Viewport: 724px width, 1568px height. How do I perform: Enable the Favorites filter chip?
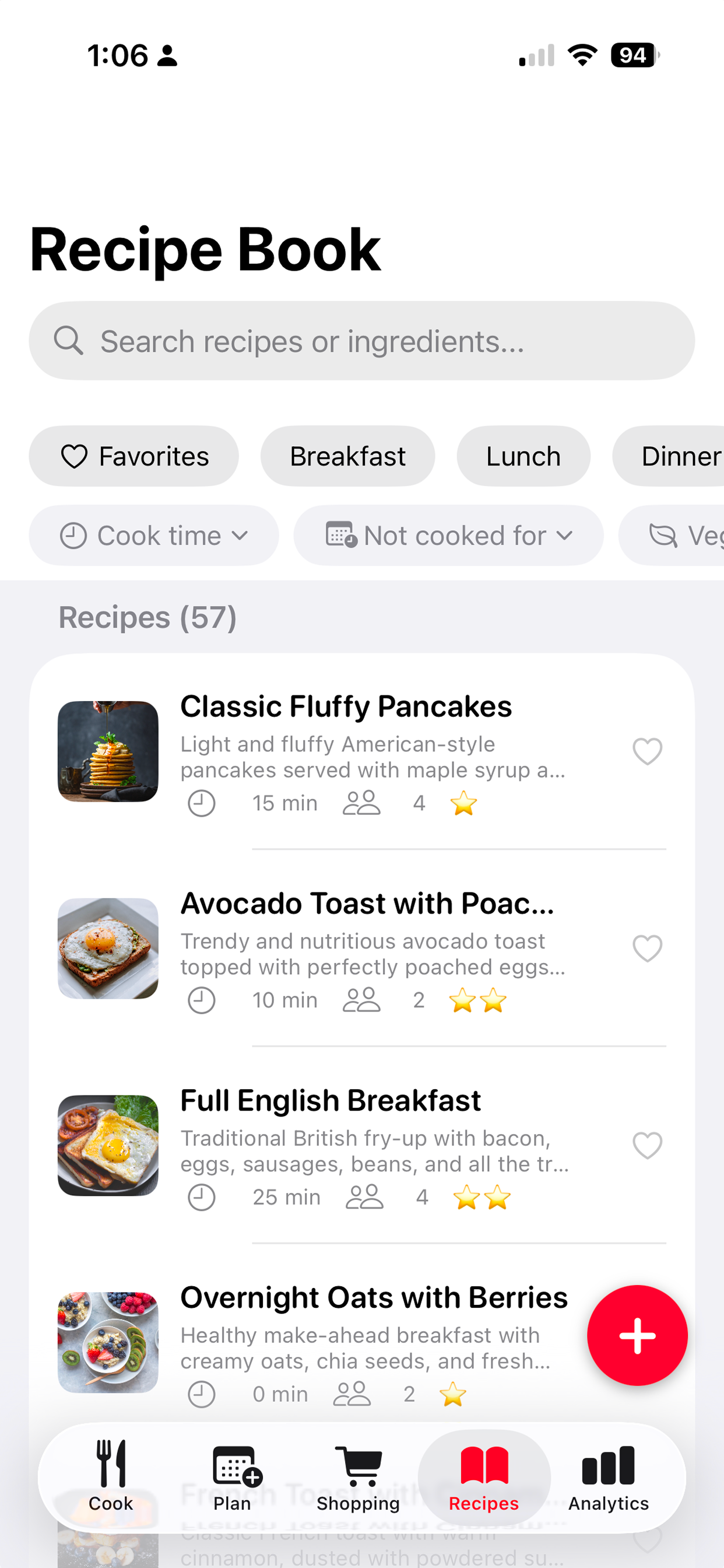pos(134,456)
